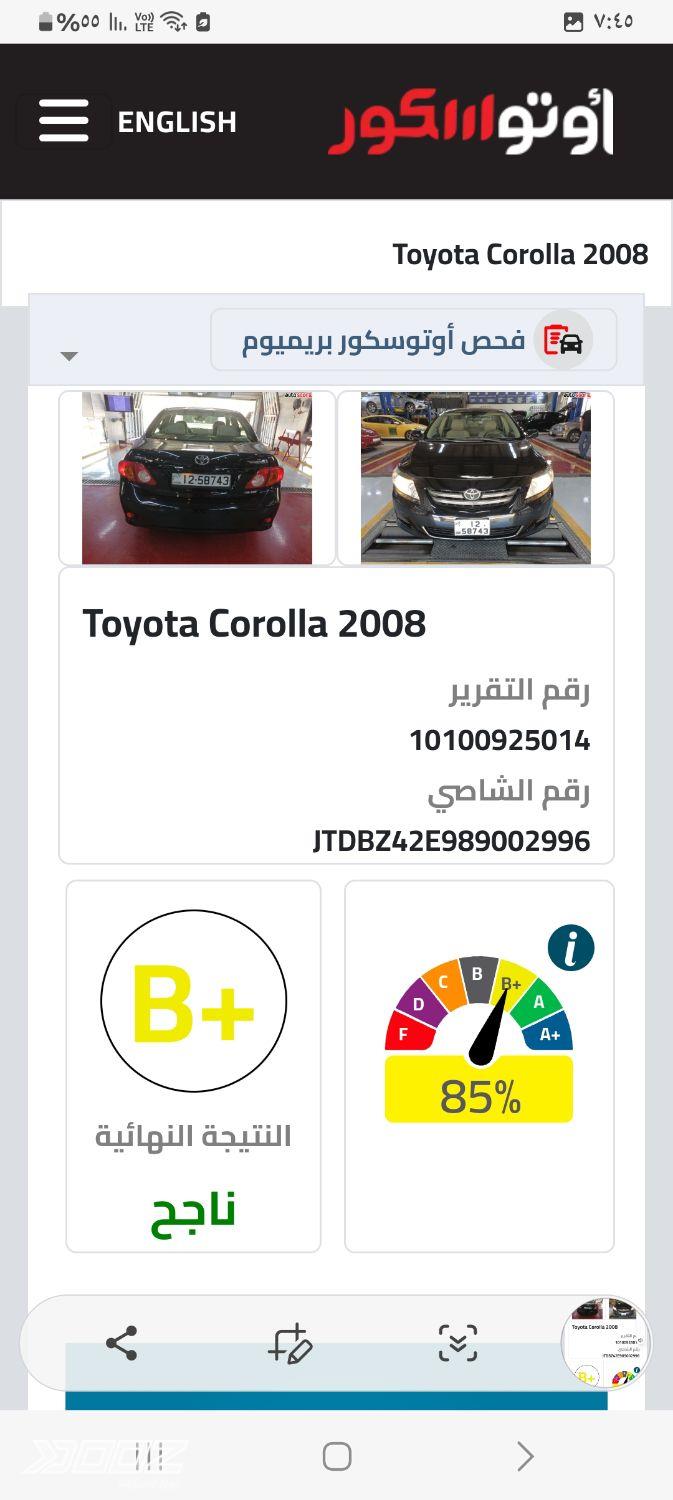Switch site language to English
The height and width of the screenshot is (1500, 673).
pos(177,122)
